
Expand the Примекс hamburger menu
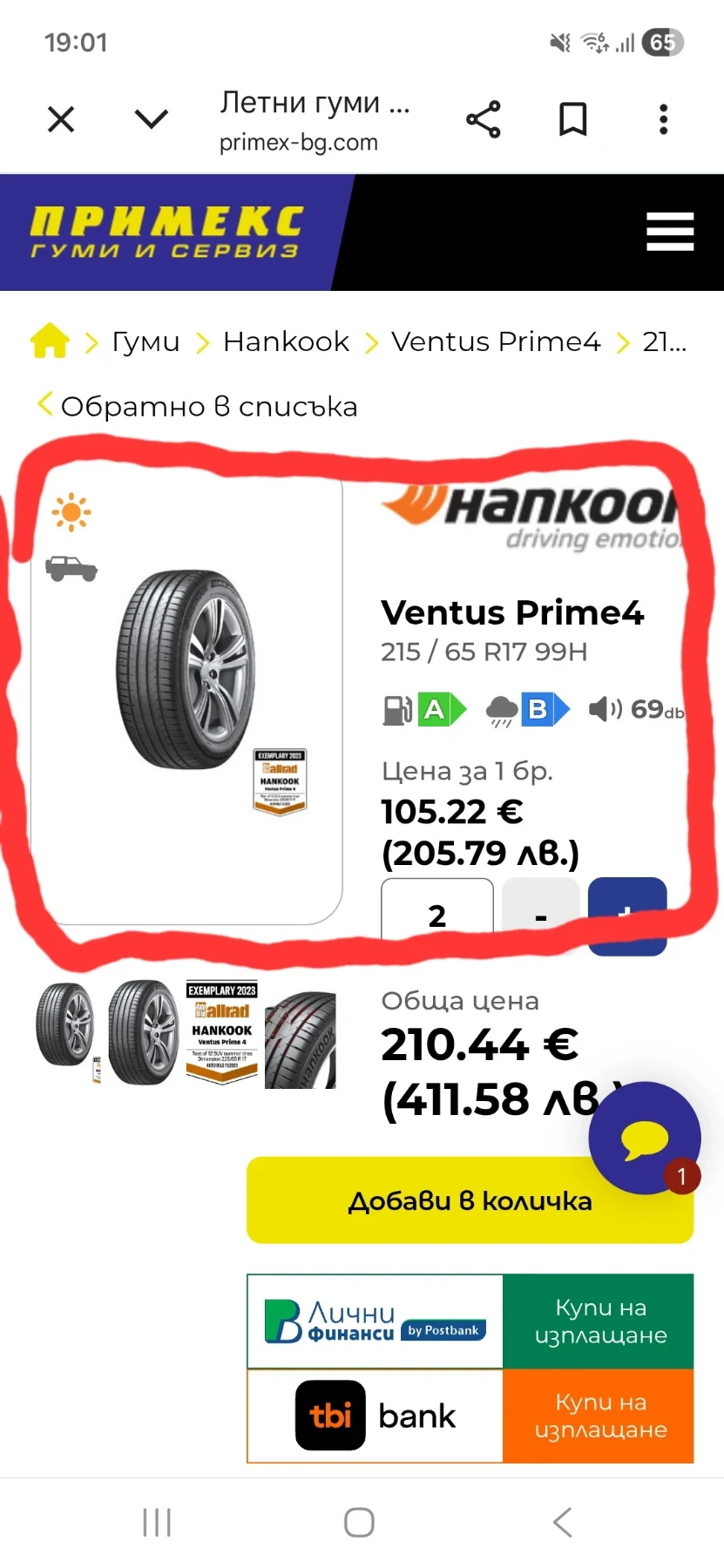coord(669,233)
